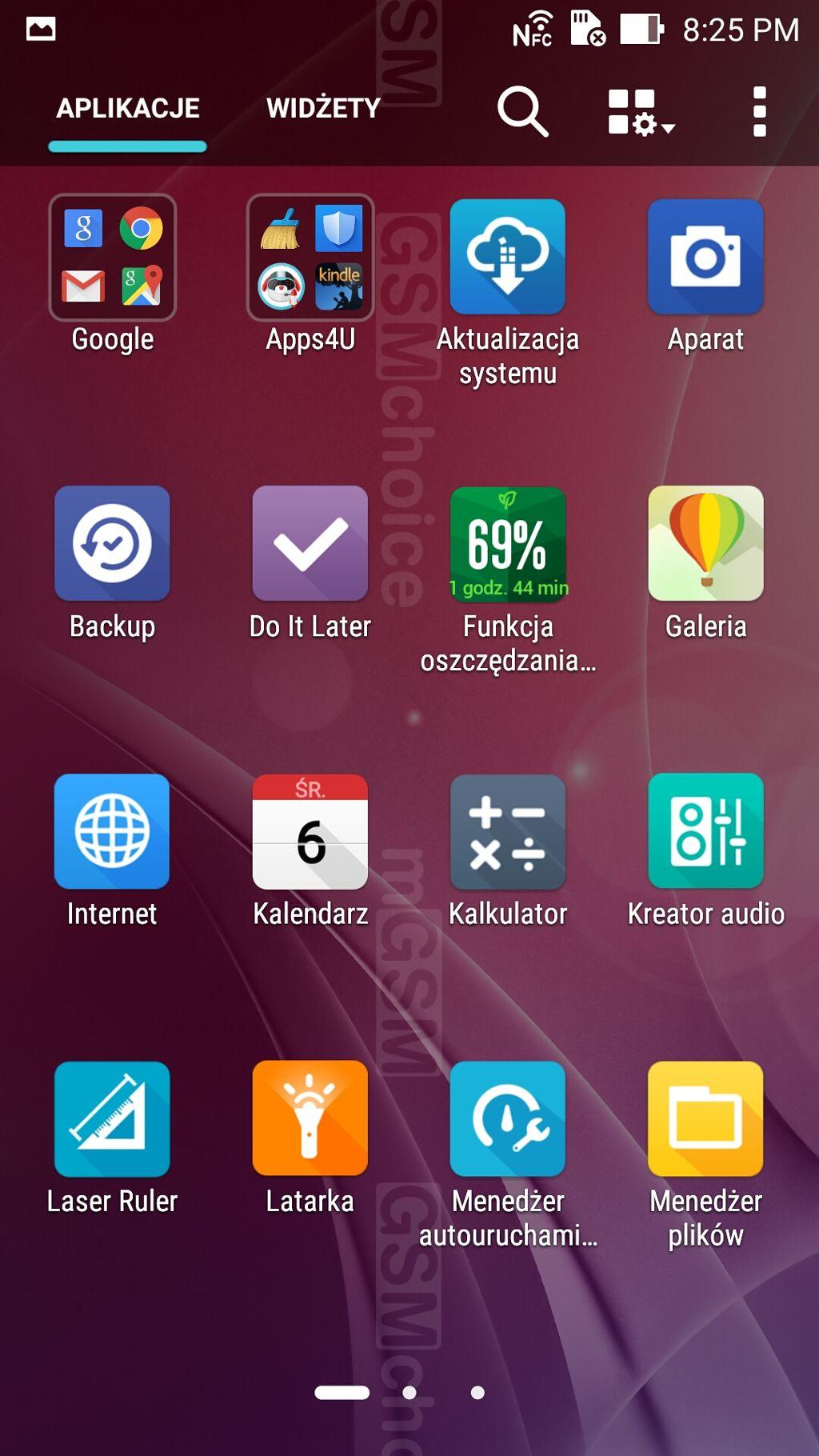Open the overflow menu

pyautogui.click(x=759, y=111)
